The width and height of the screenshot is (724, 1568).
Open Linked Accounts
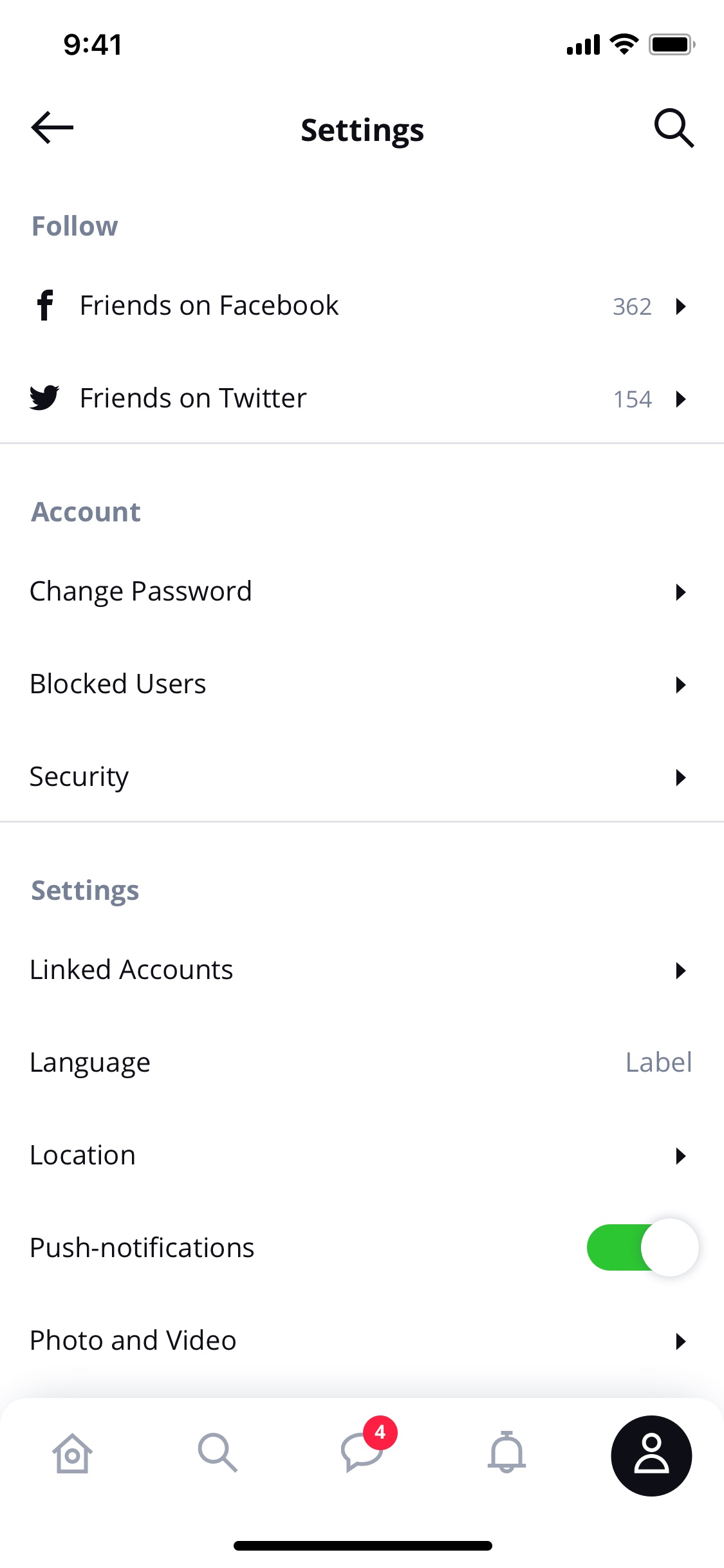pyautogui.click(x=362, y=970)
